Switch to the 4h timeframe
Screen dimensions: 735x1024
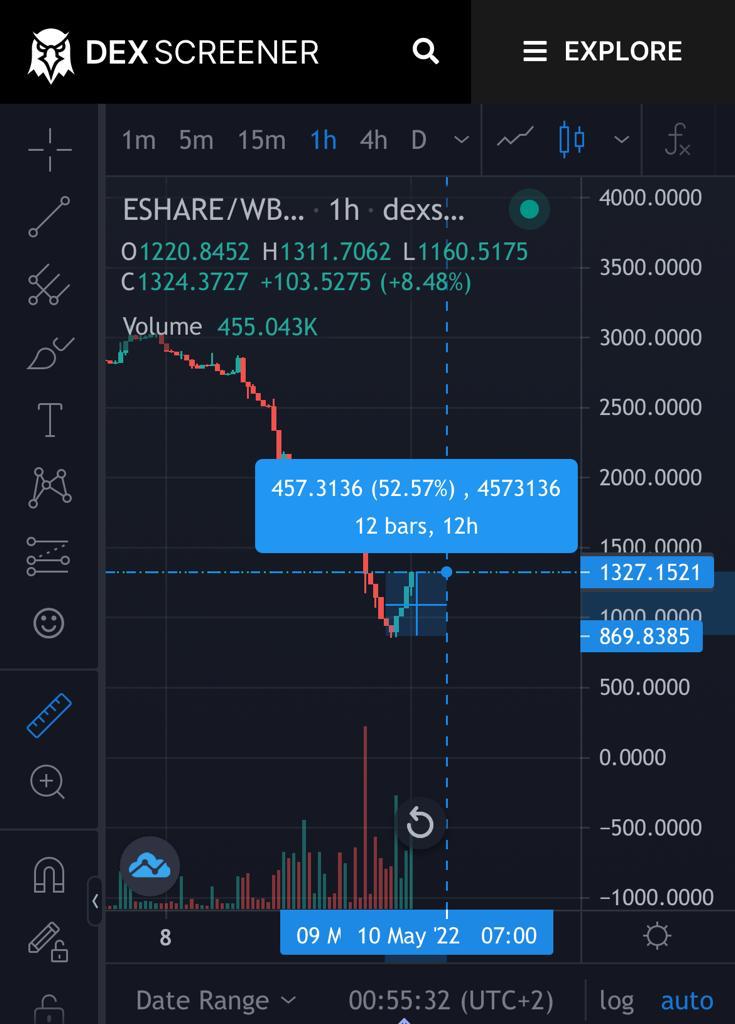click(x=373, y=141)
